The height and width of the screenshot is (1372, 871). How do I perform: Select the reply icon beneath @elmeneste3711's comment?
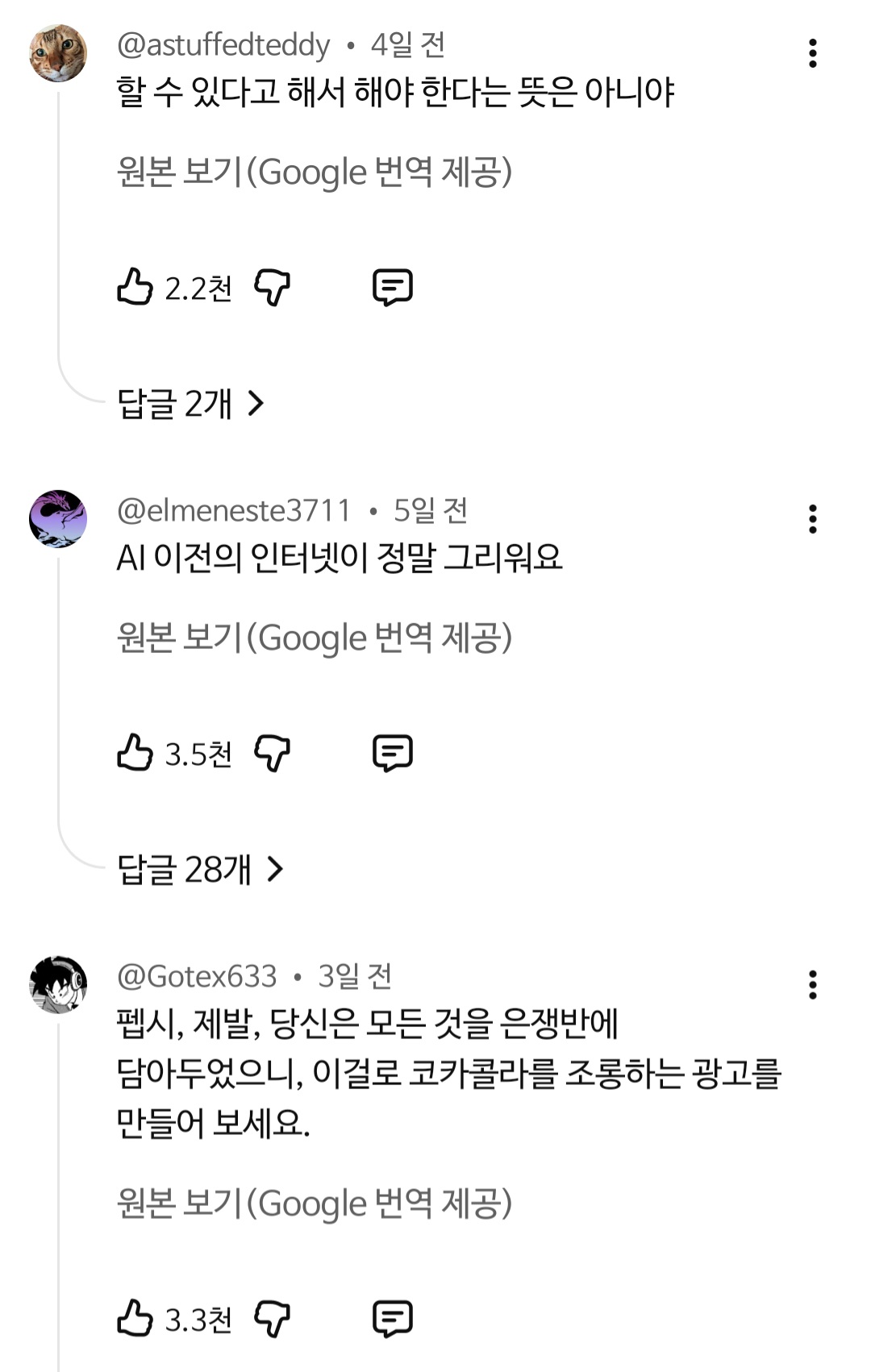coord(394,752)
